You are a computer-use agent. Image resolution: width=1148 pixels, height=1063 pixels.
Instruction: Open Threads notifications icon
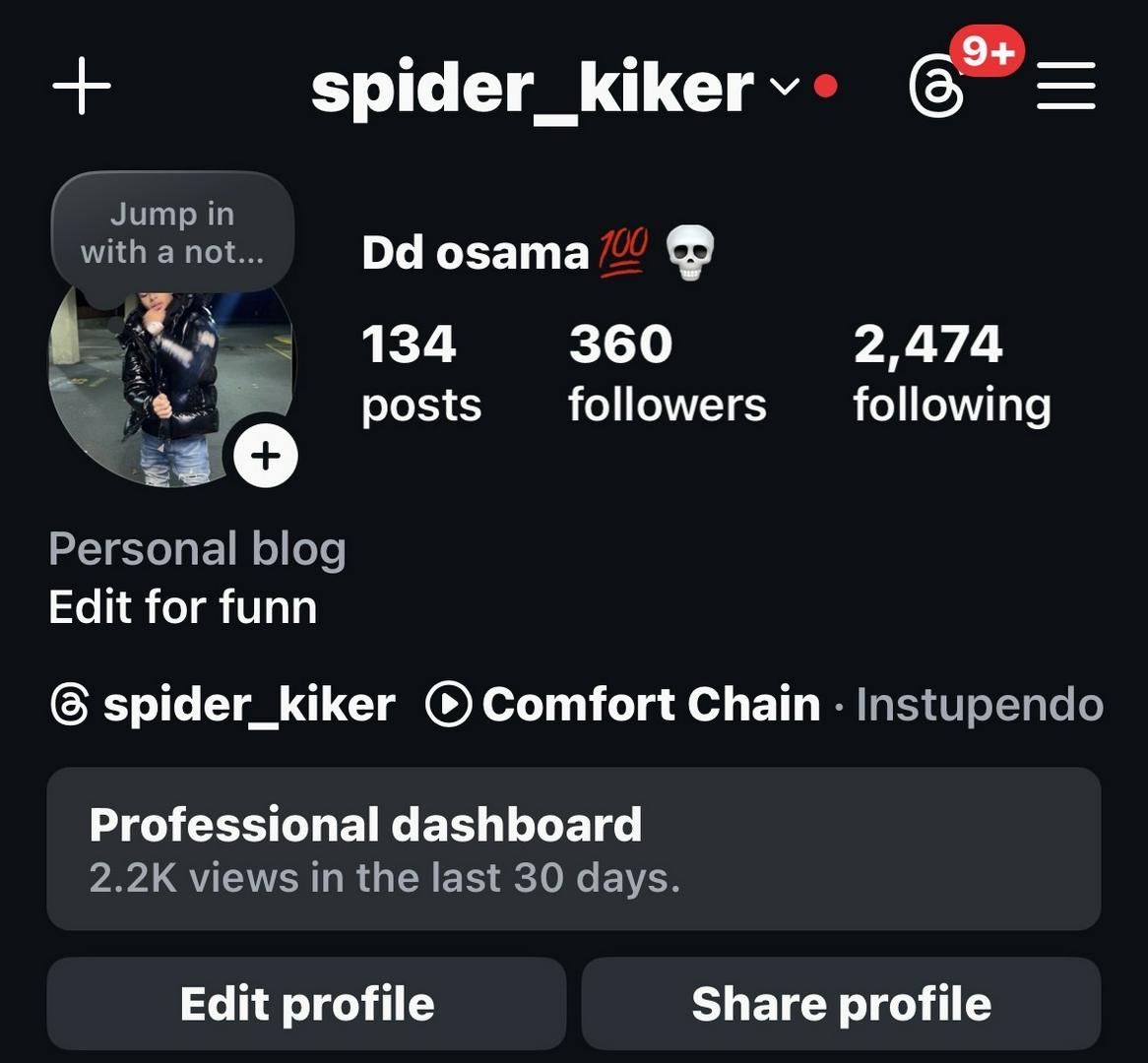(x=936, y=87)
